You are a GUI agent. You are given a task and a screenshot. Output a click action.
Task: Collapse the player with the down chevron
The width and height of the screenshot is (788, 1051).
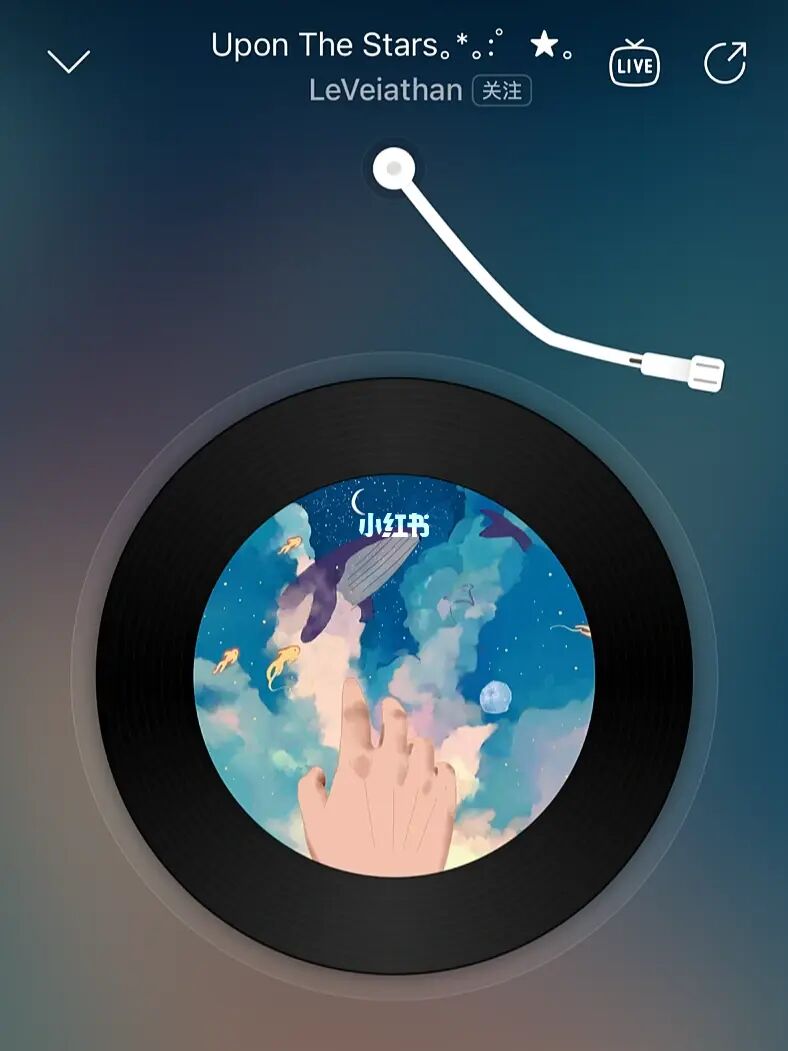[x=69, y=61]
